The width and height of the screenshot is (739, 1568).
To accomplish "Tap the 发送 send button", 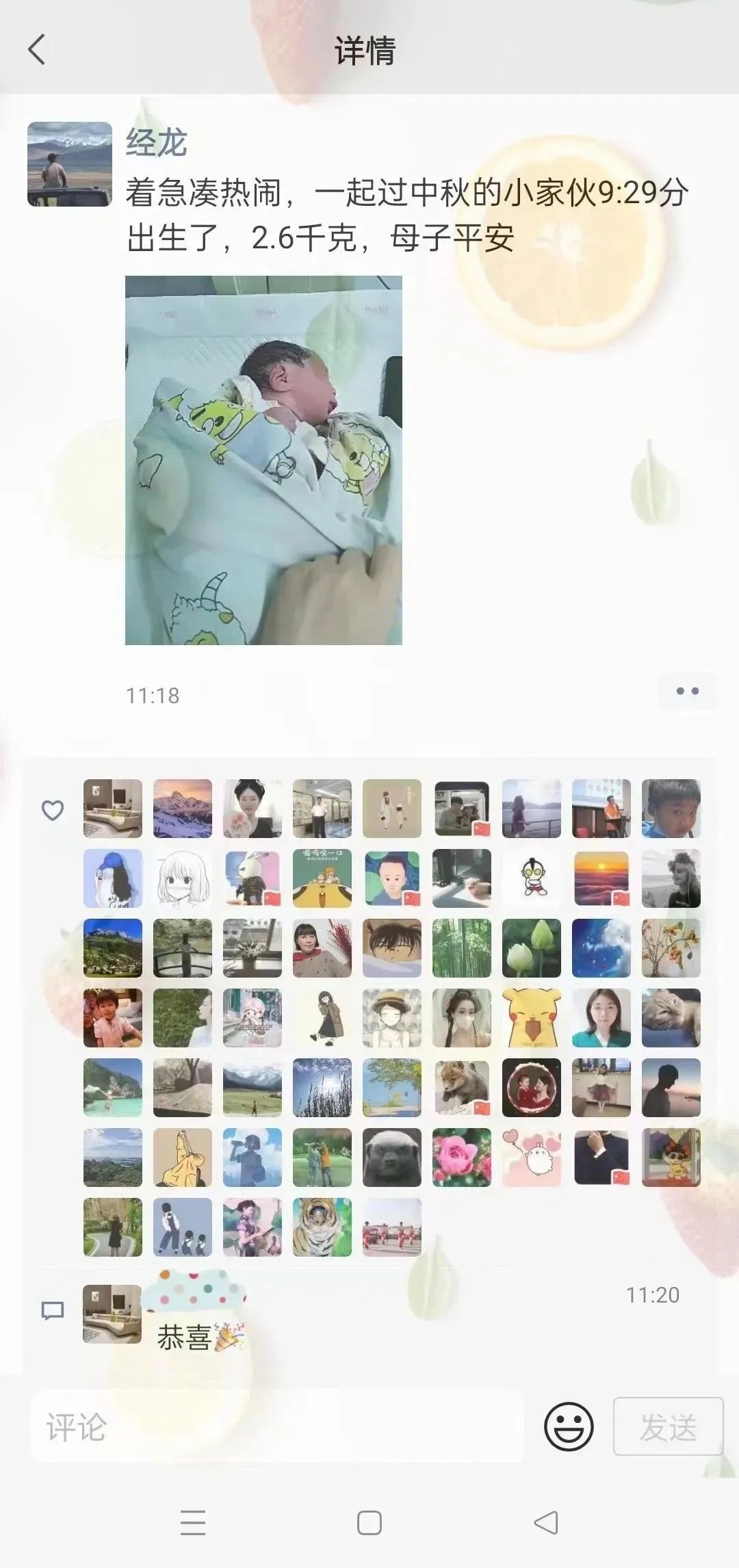I will coord(668,1426).
